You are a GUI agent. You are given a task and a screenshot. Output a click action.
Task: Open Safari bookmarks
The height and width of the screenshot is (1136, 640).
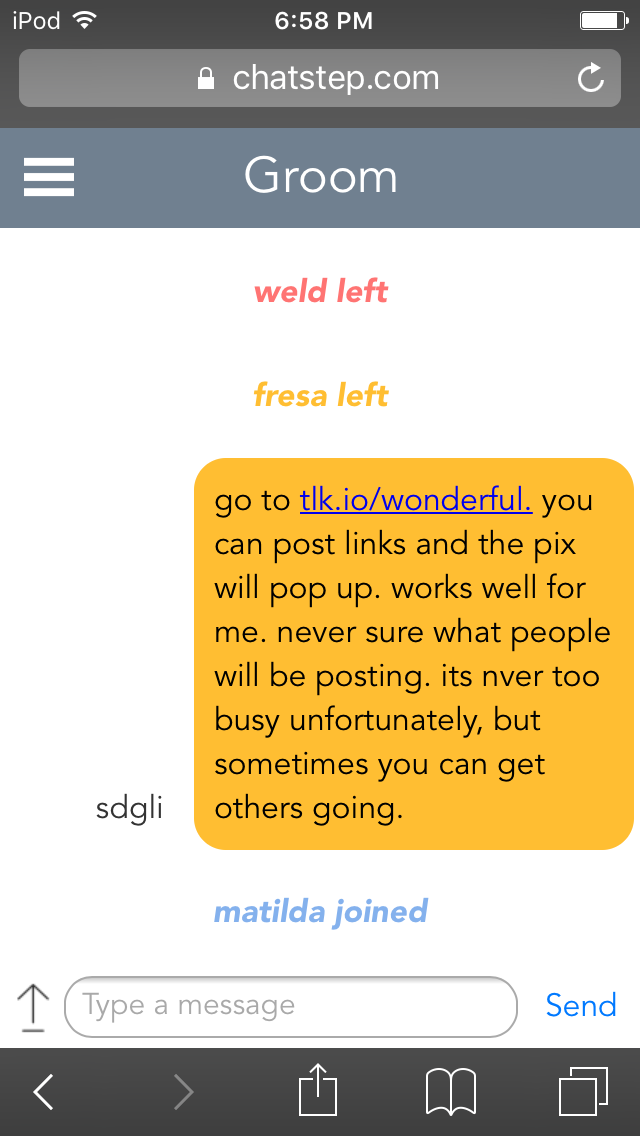pos(451,1091)
